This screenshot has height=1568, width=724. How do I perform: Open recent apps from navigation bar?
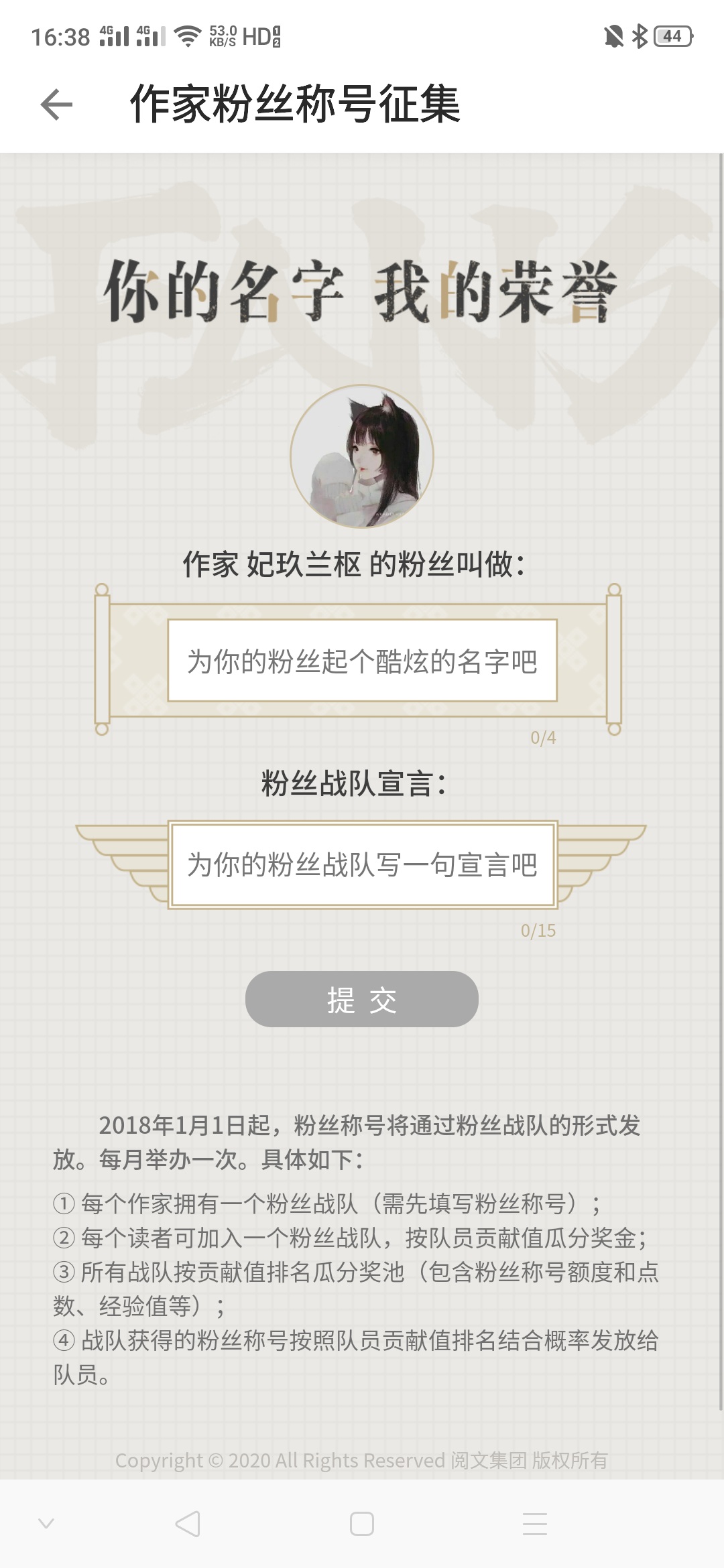pyautogui.click(x=535, y=1524)
